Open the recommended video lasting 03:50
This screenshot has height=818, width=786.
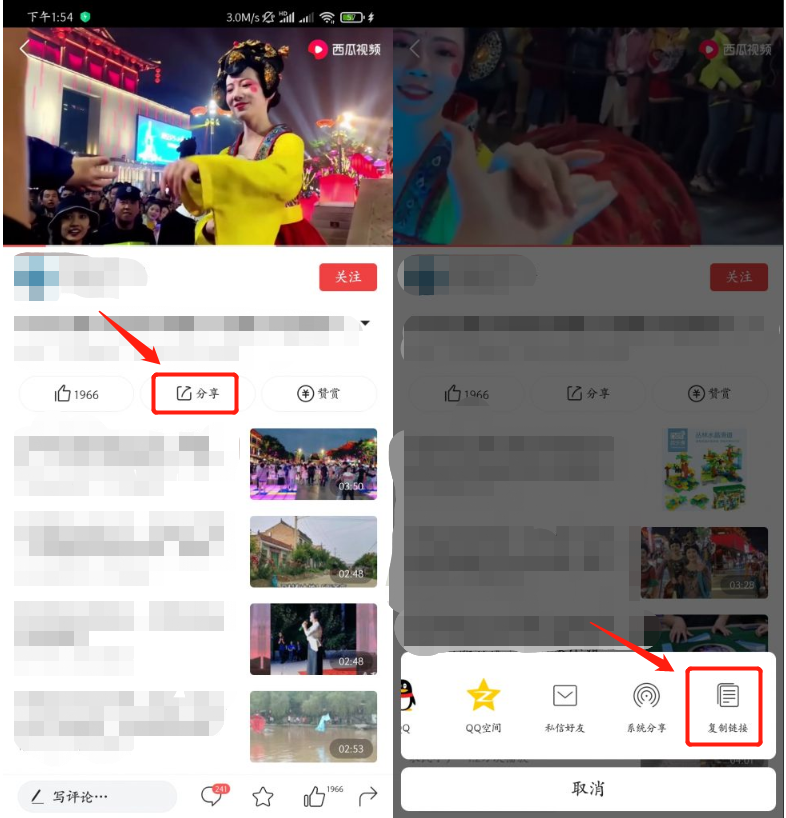click(x=313, y=464)
